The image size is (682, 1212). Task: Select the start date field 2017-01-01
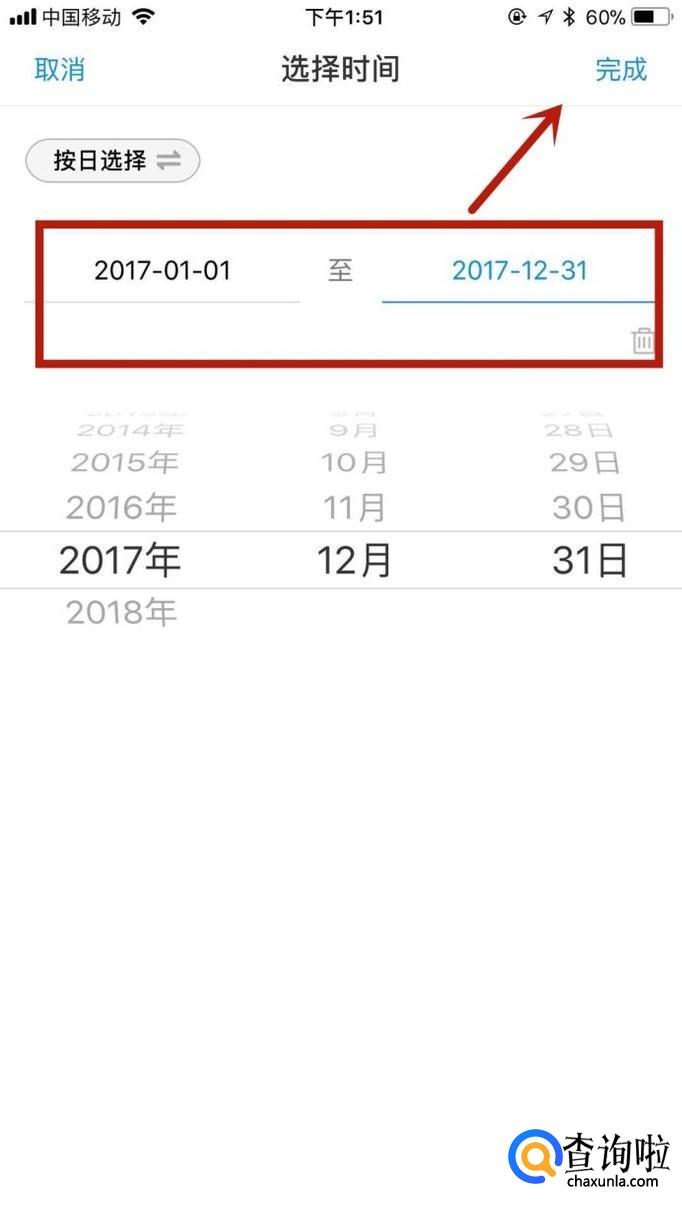pyautogui.click(x=162, y=271)
